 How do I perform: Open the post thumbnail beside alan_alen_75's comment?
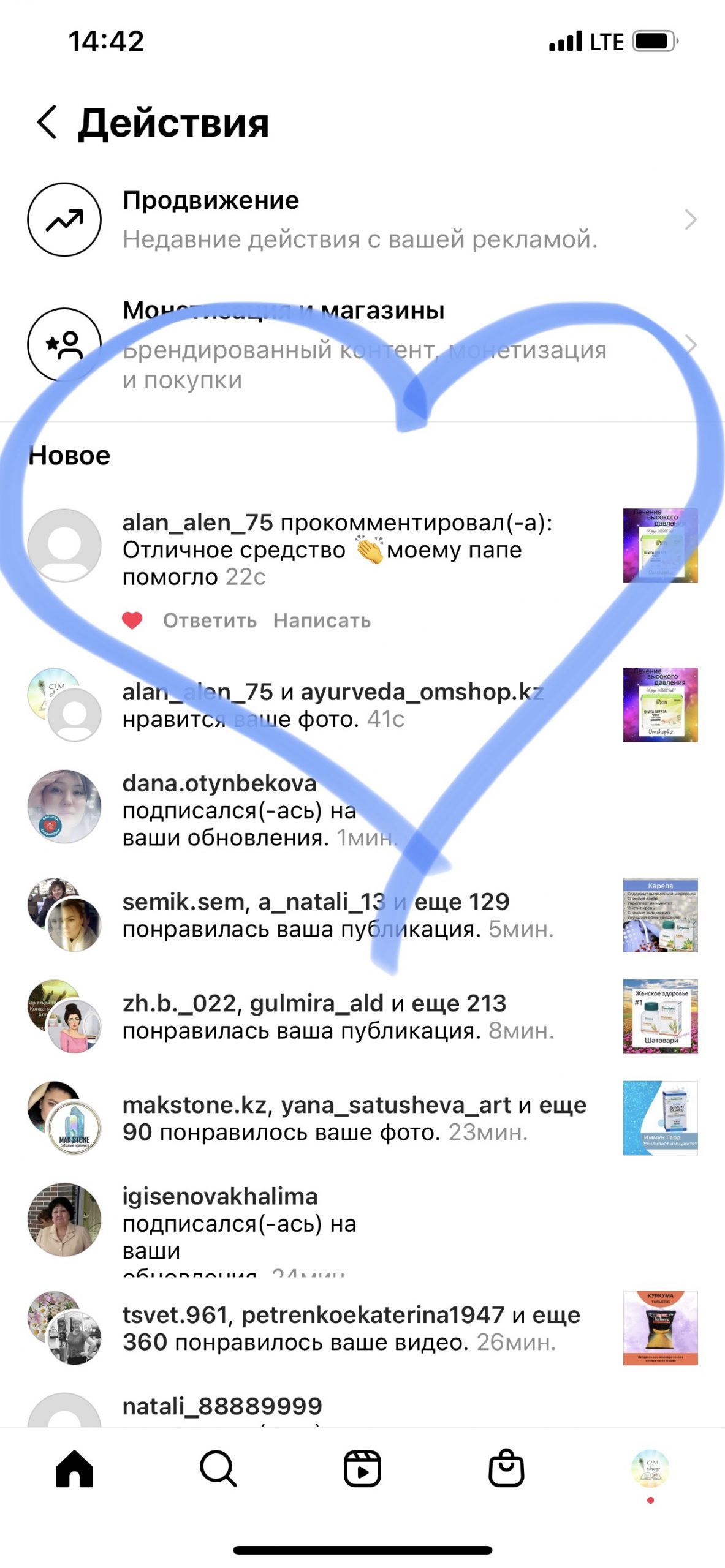[660, 545]
